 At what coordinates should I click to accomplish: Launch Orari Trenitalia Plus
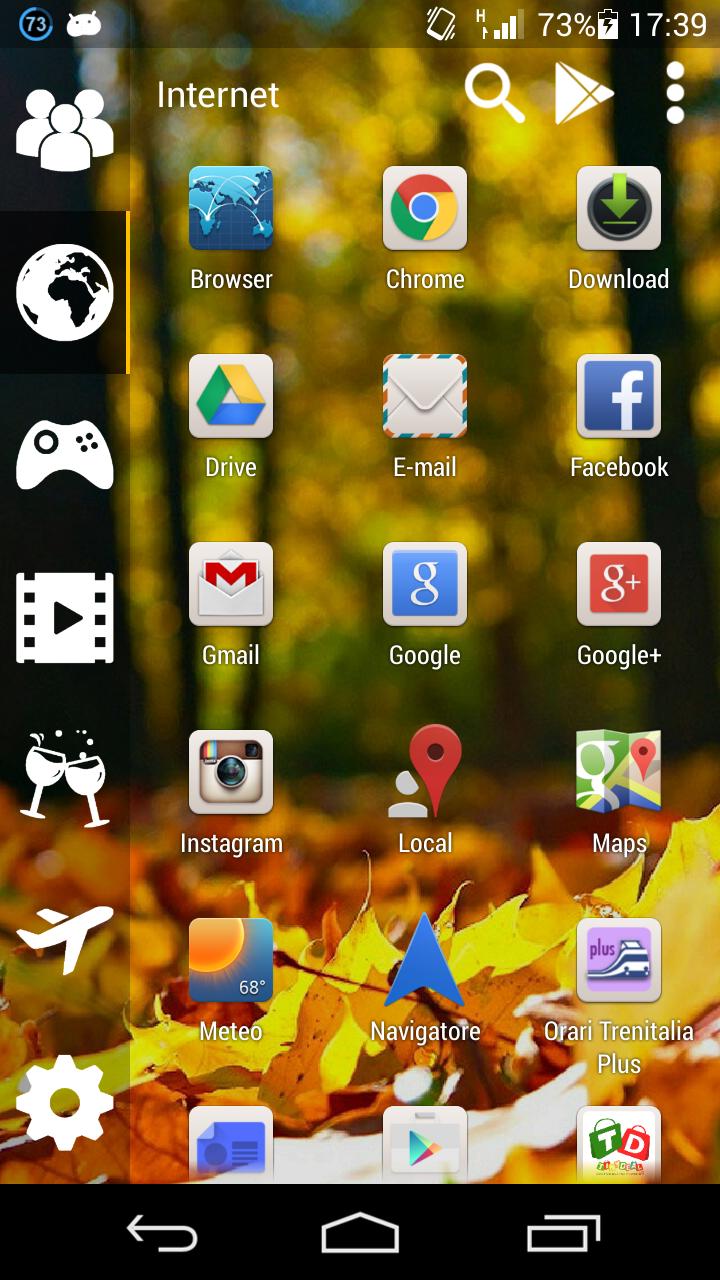[x=618, y=960]
